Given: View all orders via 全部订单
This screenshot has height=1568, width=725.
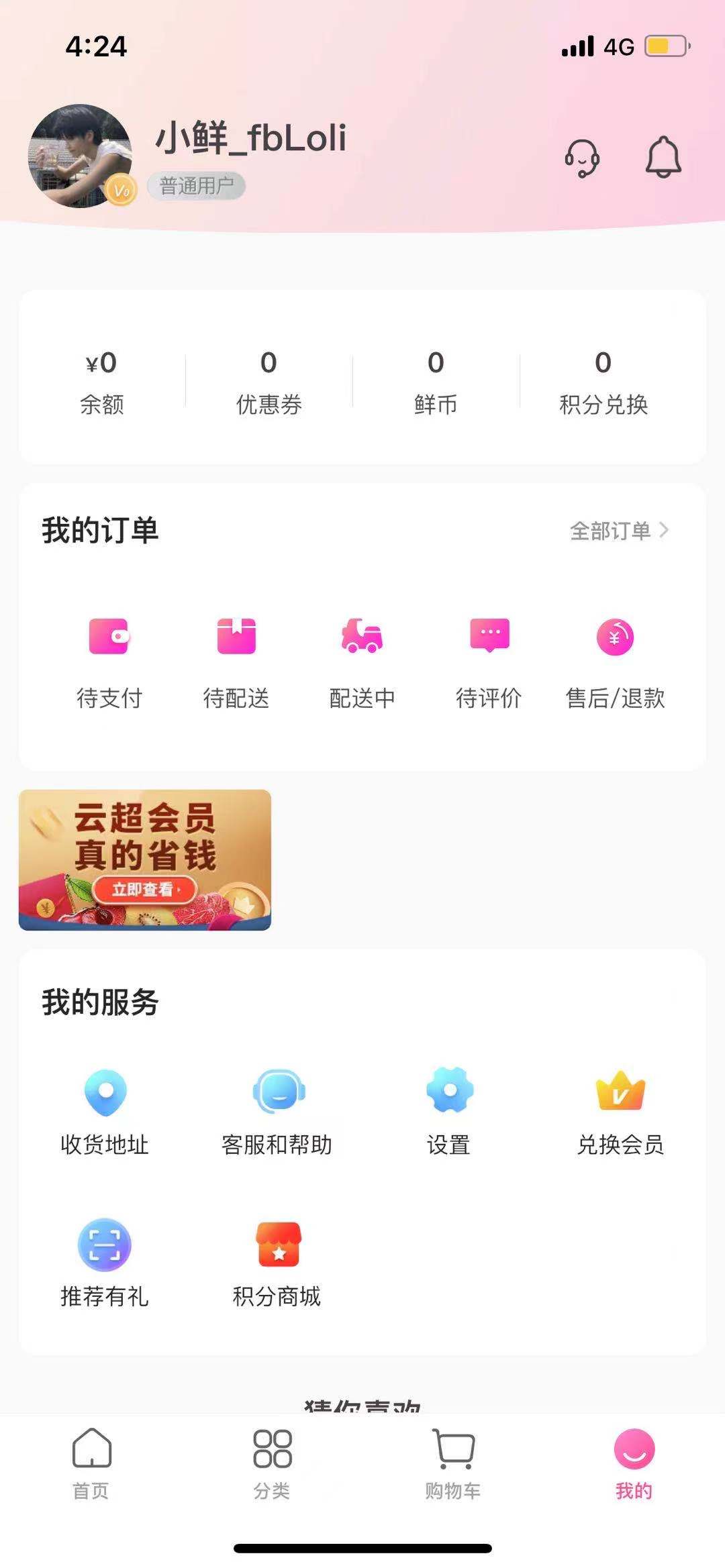Looking at the screenshot, I should click(618, 531).
